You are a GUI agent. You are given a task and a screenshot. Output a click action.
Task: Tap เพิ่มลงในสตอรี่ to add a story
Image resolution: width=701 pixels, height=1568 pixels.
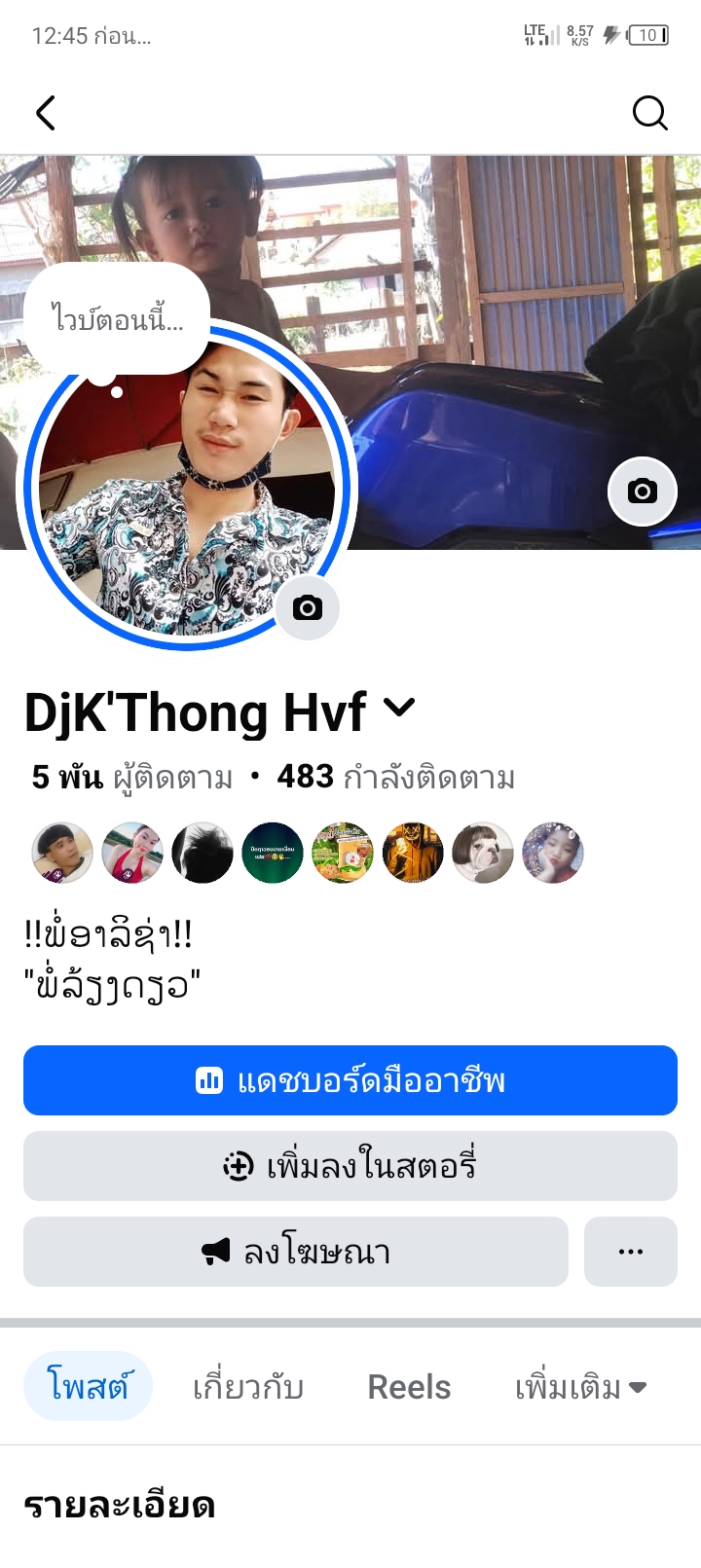point(350,1166)
